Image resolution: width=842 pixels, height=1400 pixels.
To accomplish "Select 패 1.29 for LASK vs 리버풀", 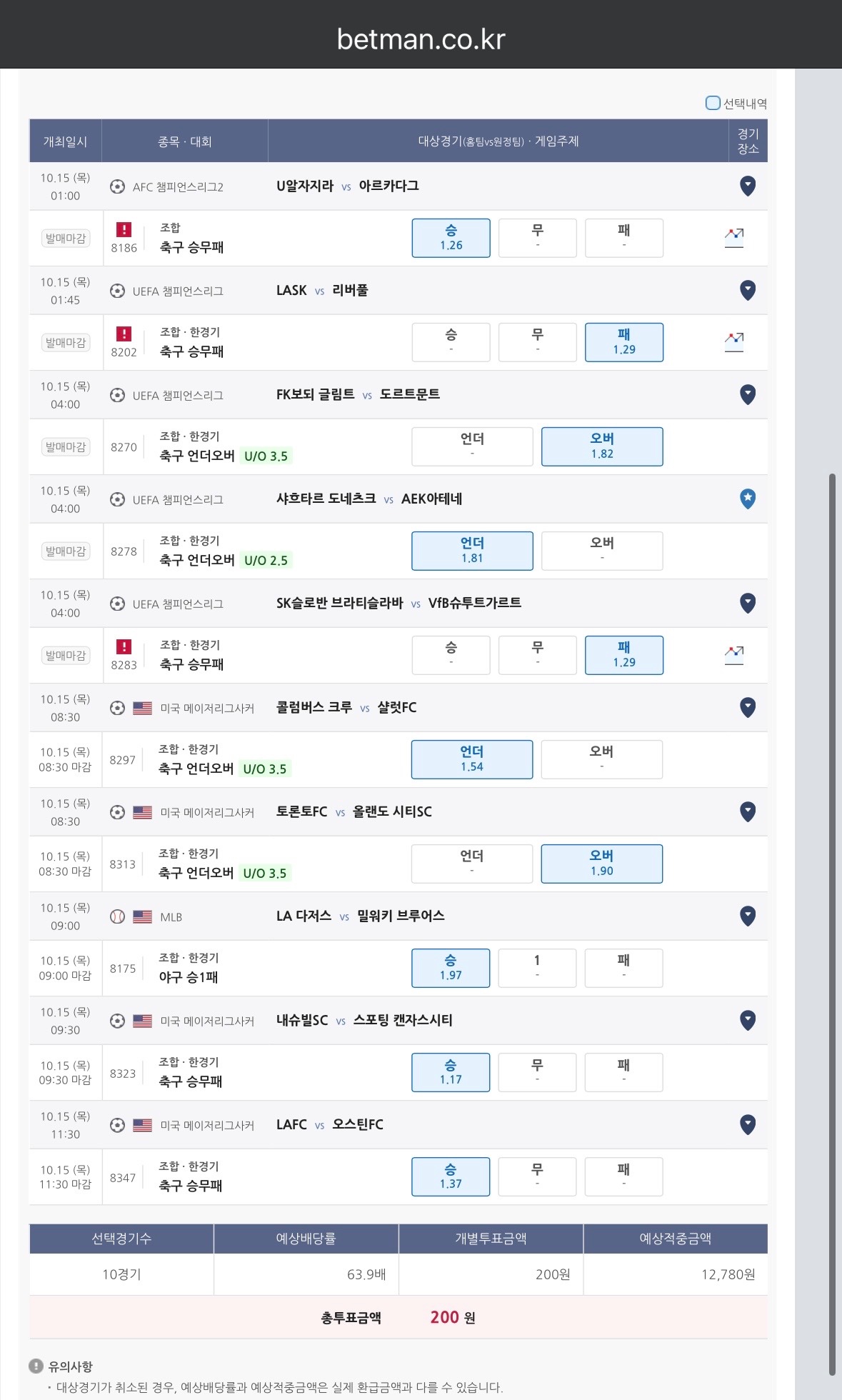I will point(623,342).
